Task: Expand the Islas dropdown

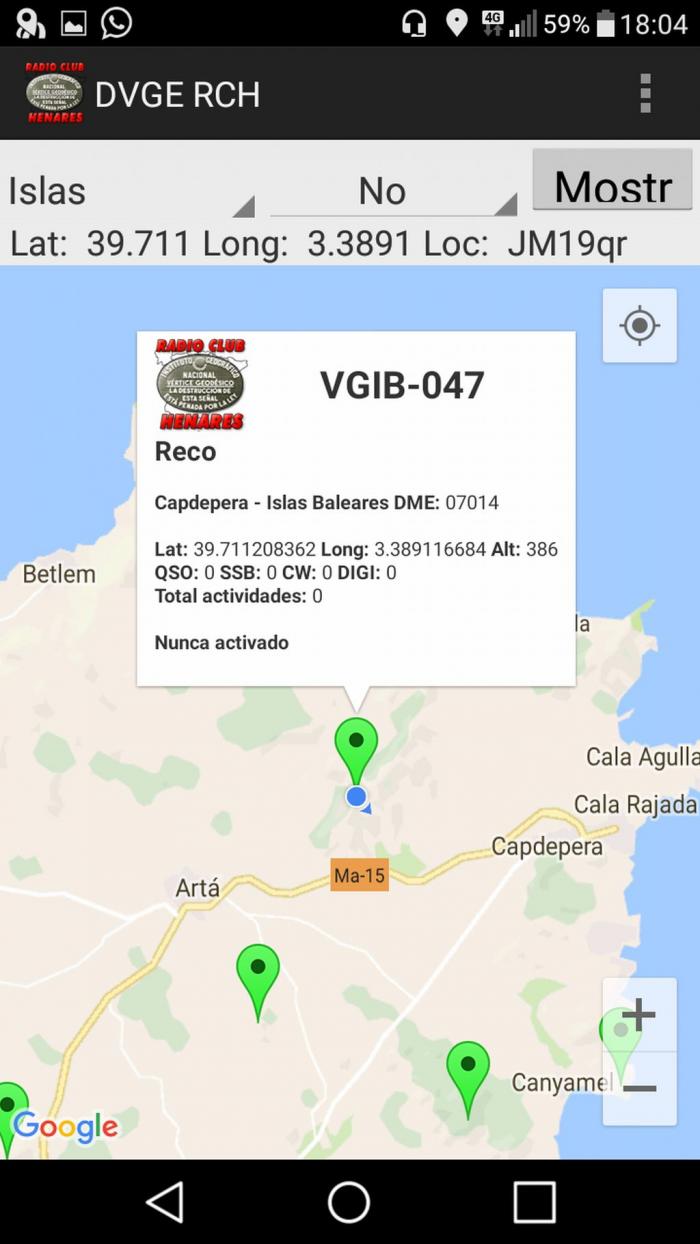Action: (x=131, y=190)
